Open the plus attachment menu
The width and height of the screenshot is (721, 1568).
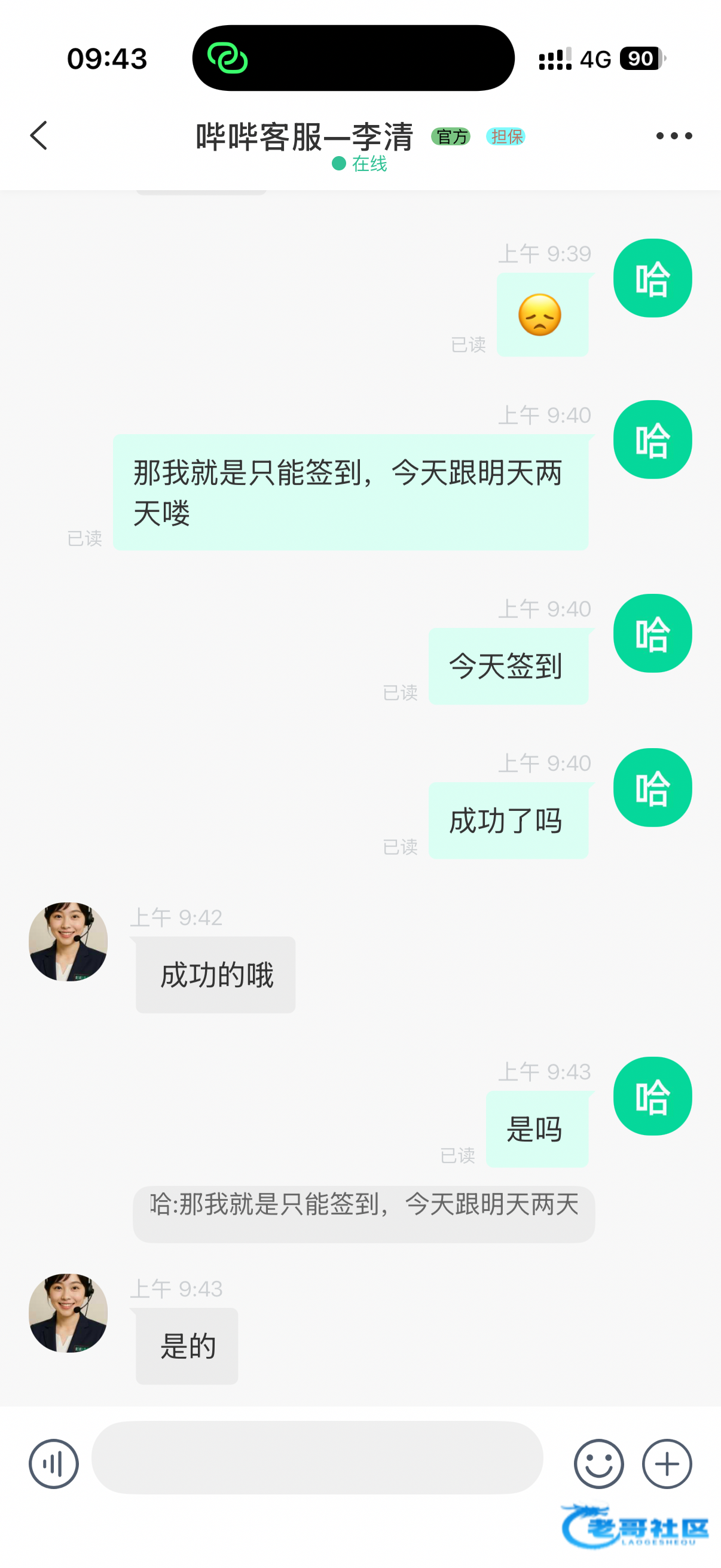[667, 1463]
